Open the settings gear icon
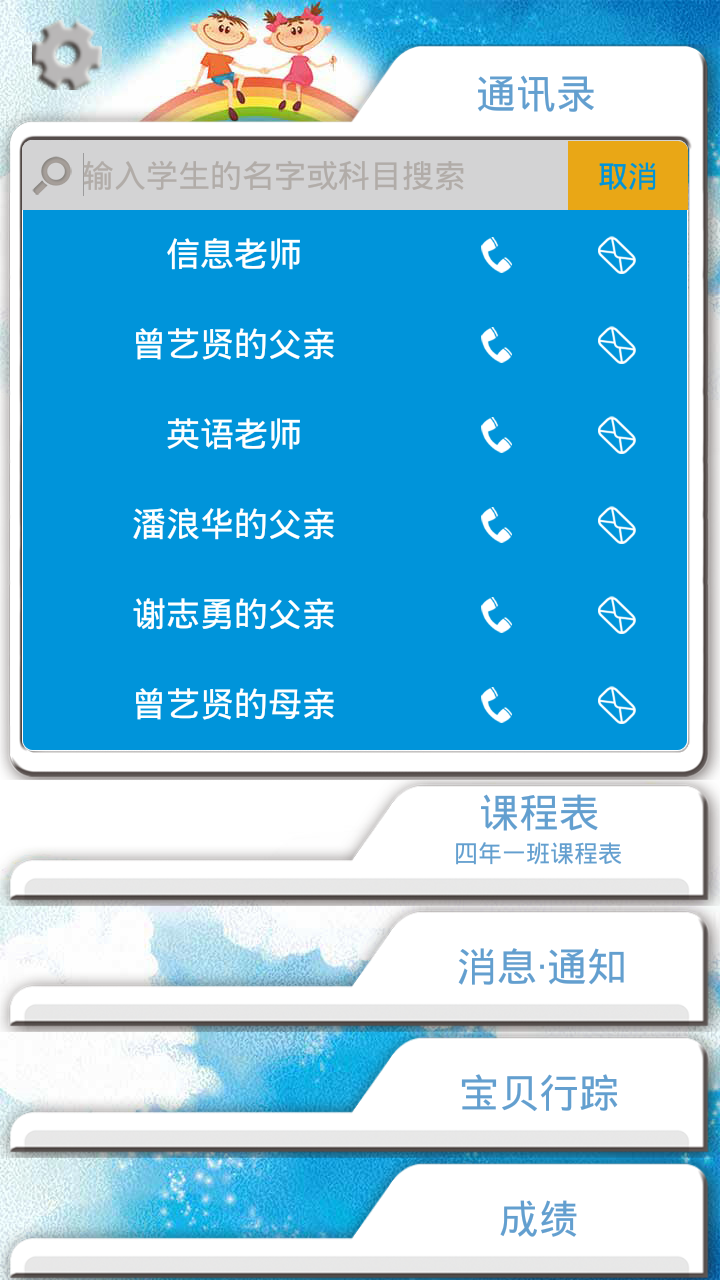The width and height of the screenshot is (720, 1280). pos(66,55)
